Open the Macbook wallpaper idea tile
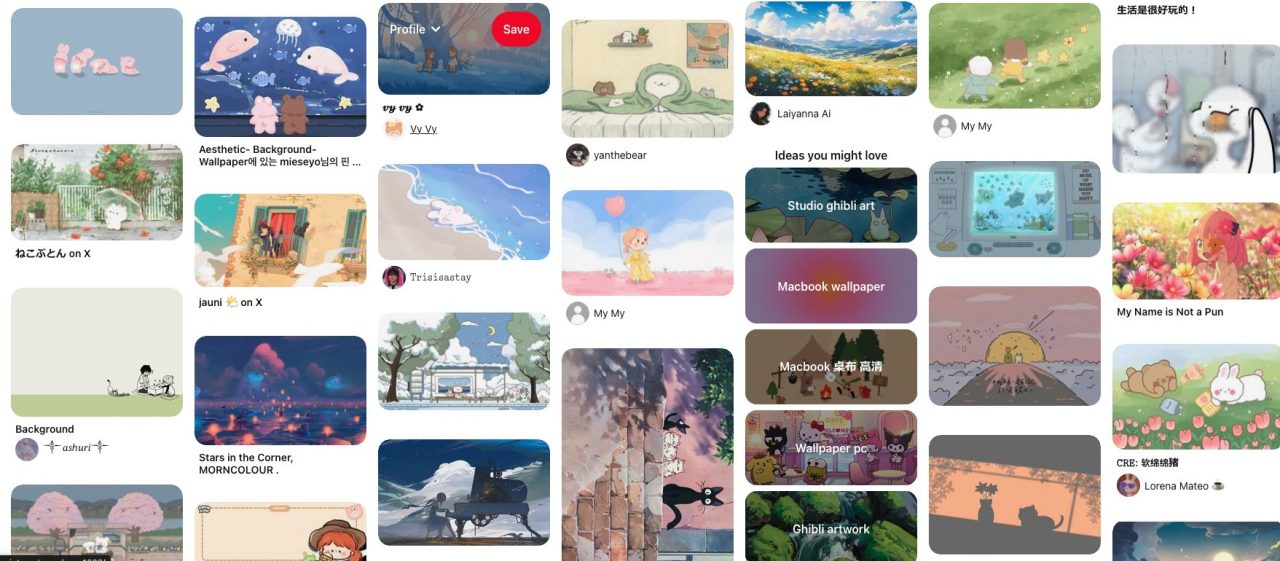1280x561 pixels. pos(830,286)
